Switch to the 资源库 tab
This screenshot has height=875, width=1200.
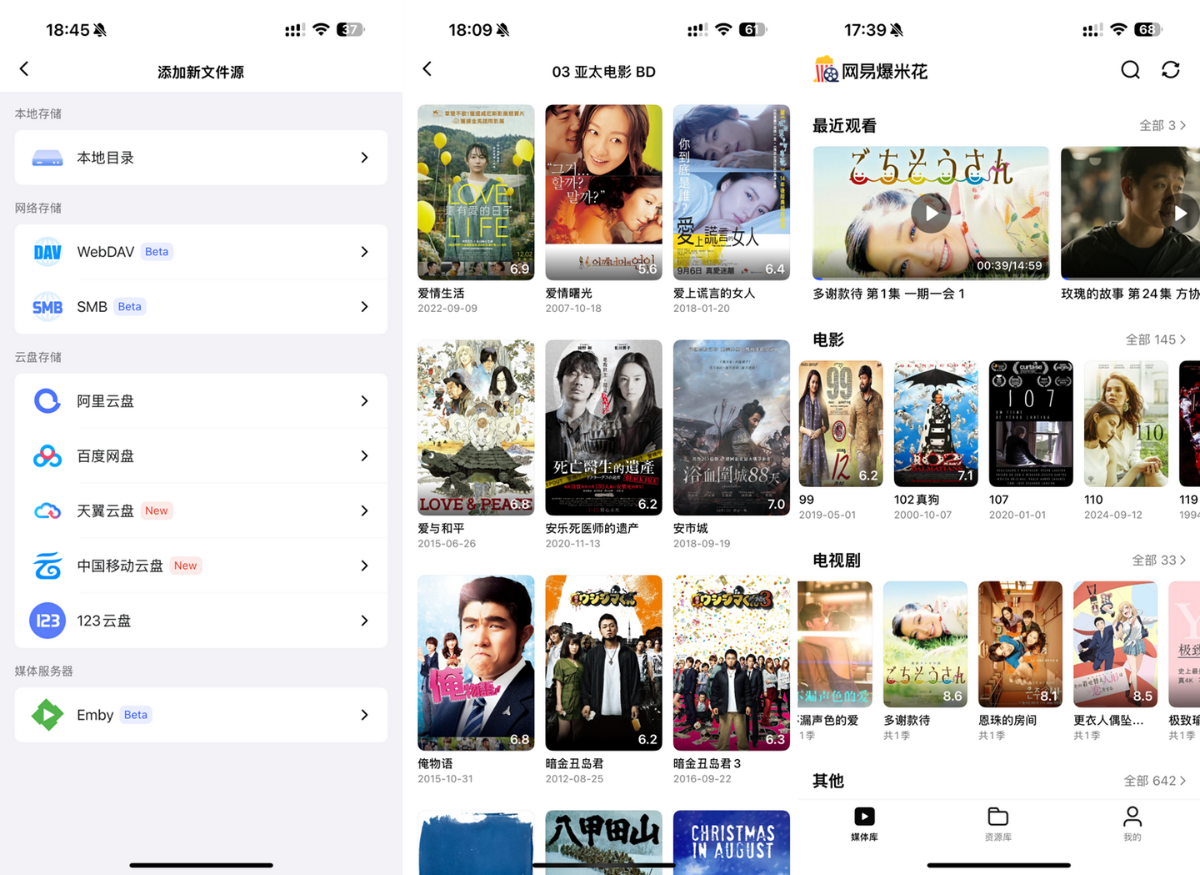coord(998,823)
